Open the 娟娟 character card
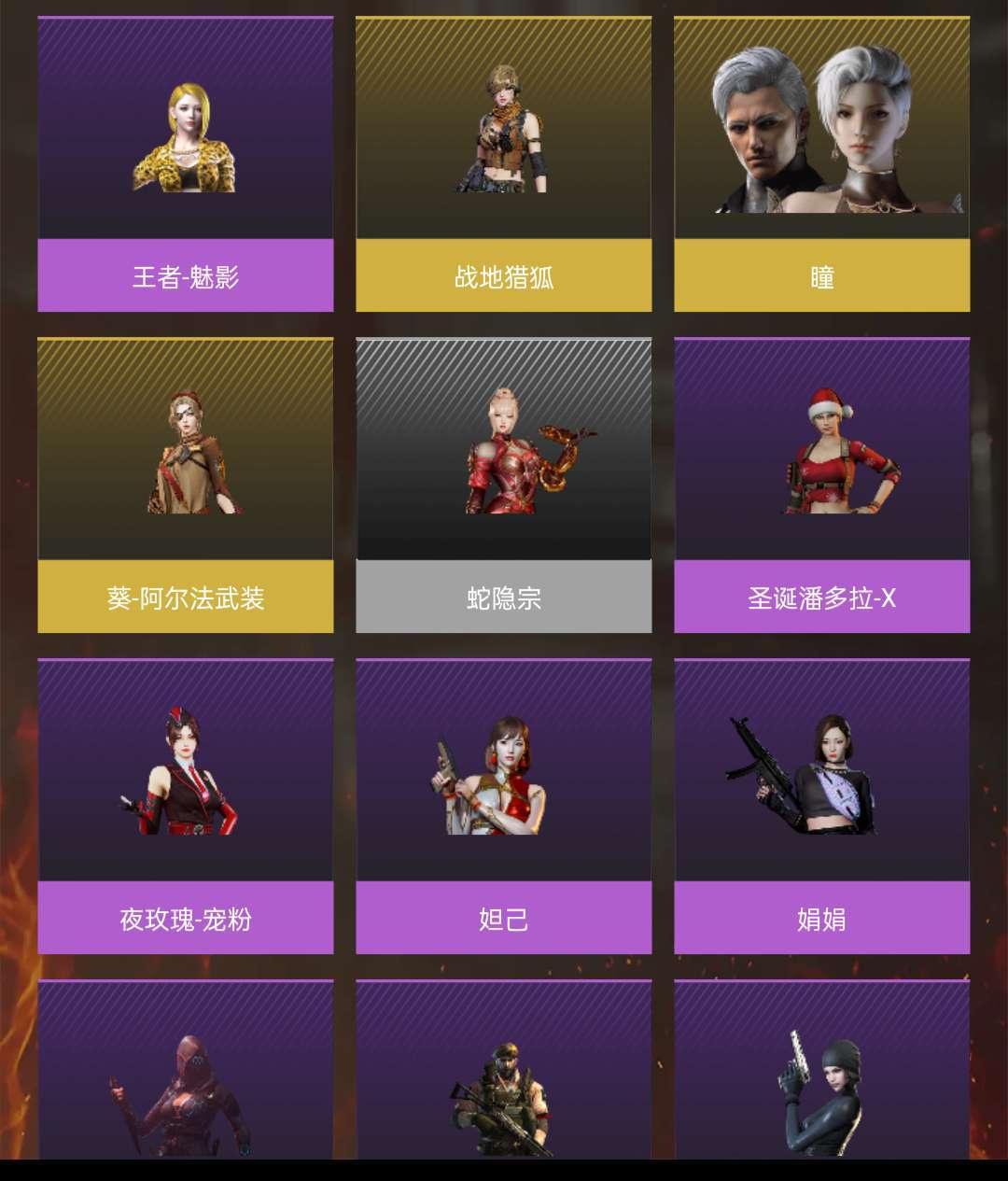 point(821,807)
